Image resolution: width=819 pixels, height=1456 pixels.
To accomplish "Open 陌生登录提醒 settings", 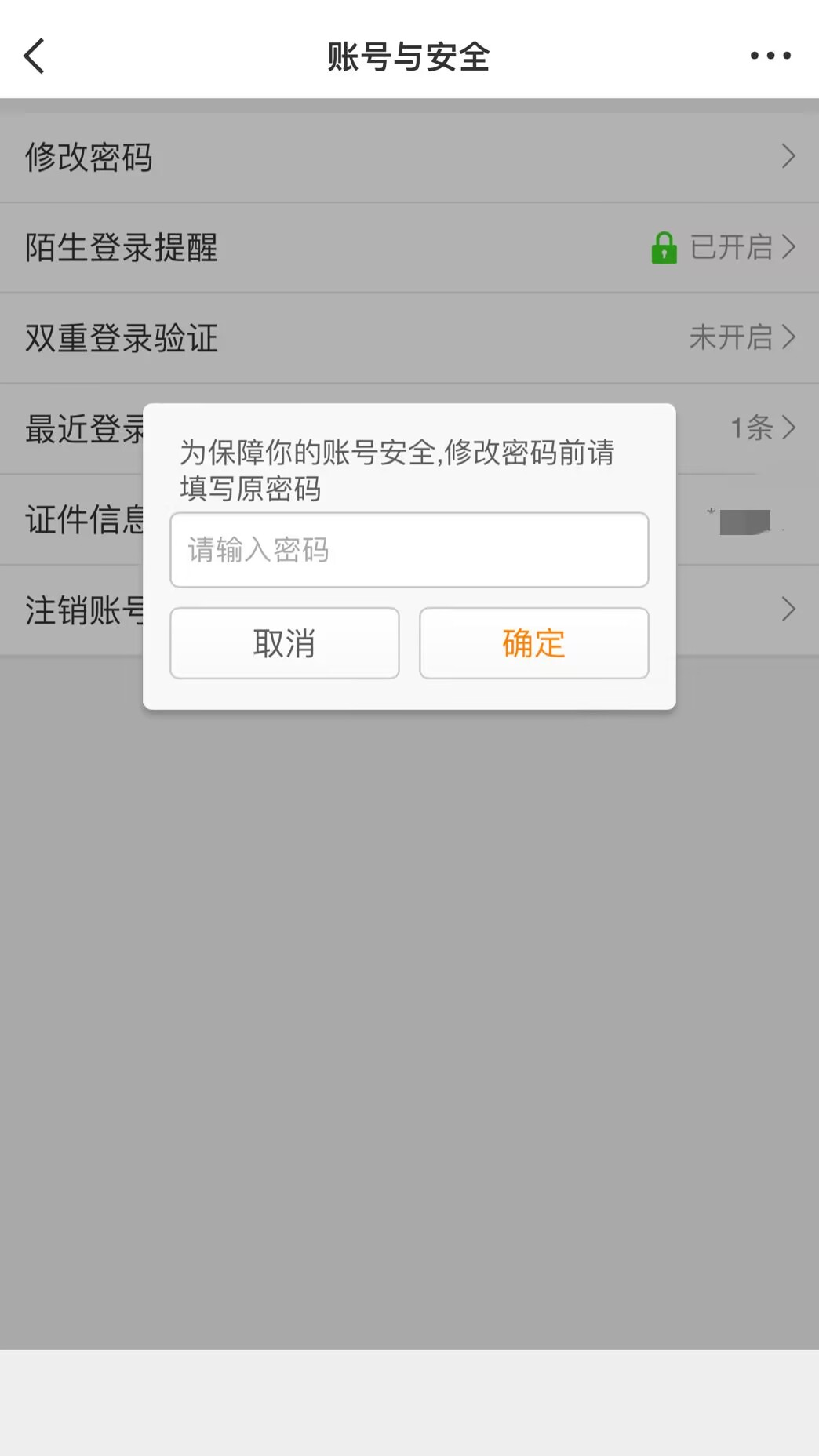I will click(x=409, y=248).
